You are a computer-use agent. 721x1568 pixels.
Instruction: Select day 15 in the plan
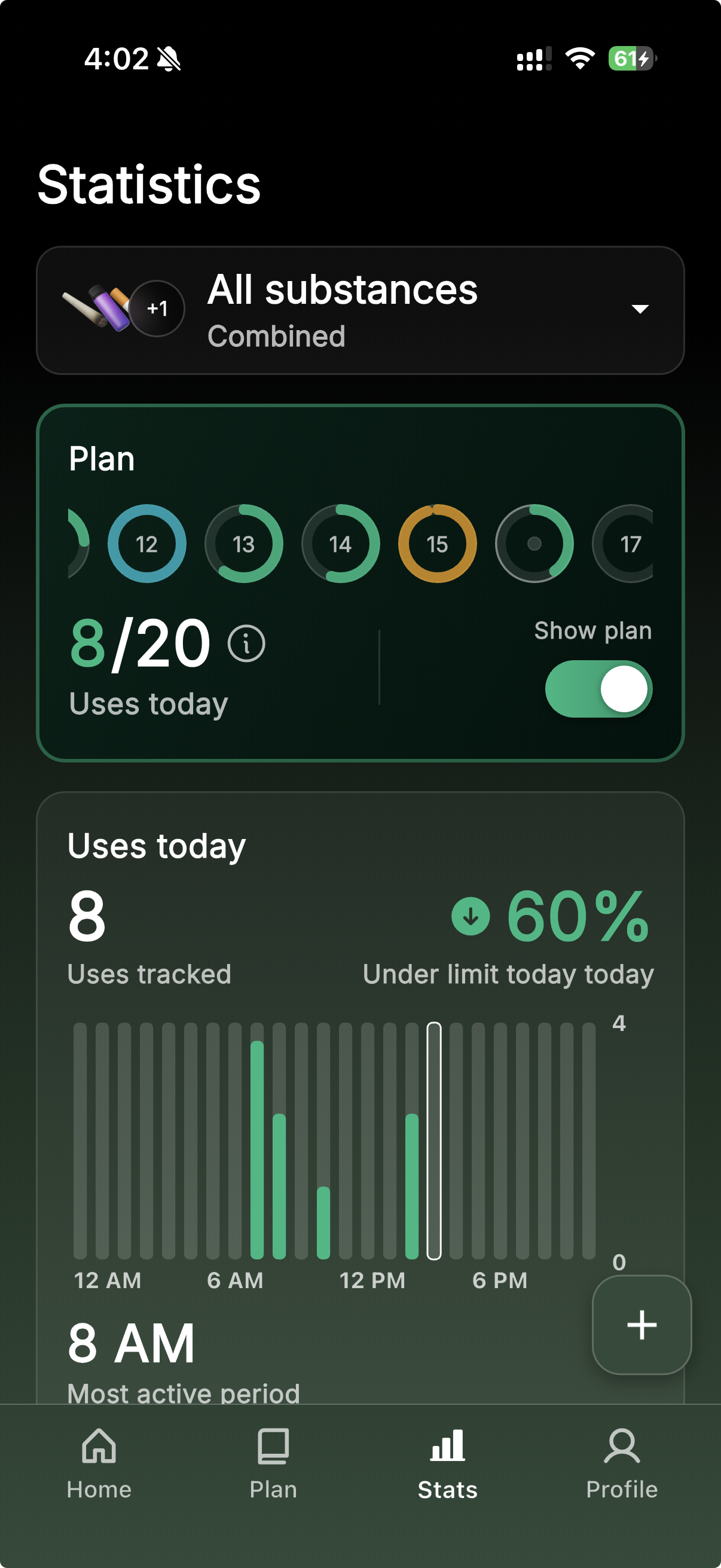click(x=437, y=544)
